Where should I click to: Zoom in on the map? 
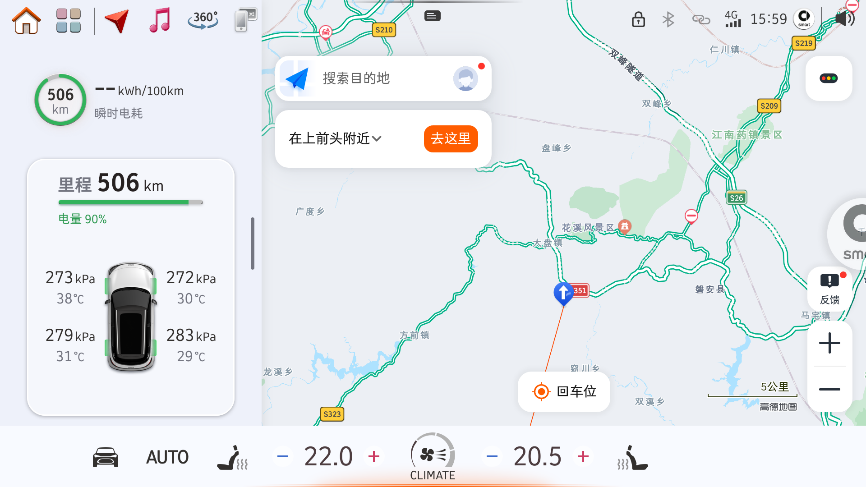(829, 344)
